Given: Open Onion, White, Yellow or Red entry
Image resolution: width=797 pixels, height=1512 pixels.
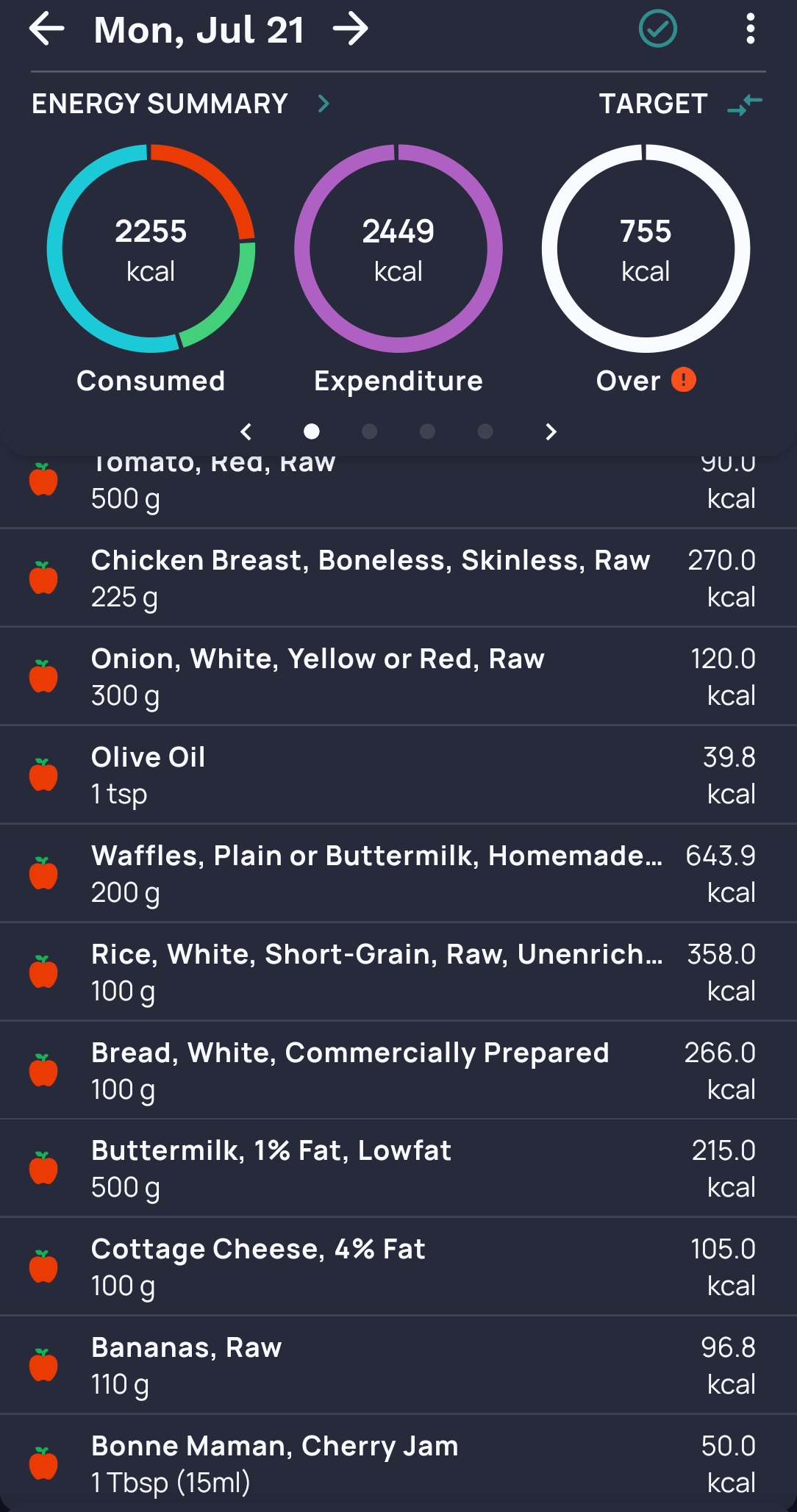Looking at the screenshot, I should (398, 677).
